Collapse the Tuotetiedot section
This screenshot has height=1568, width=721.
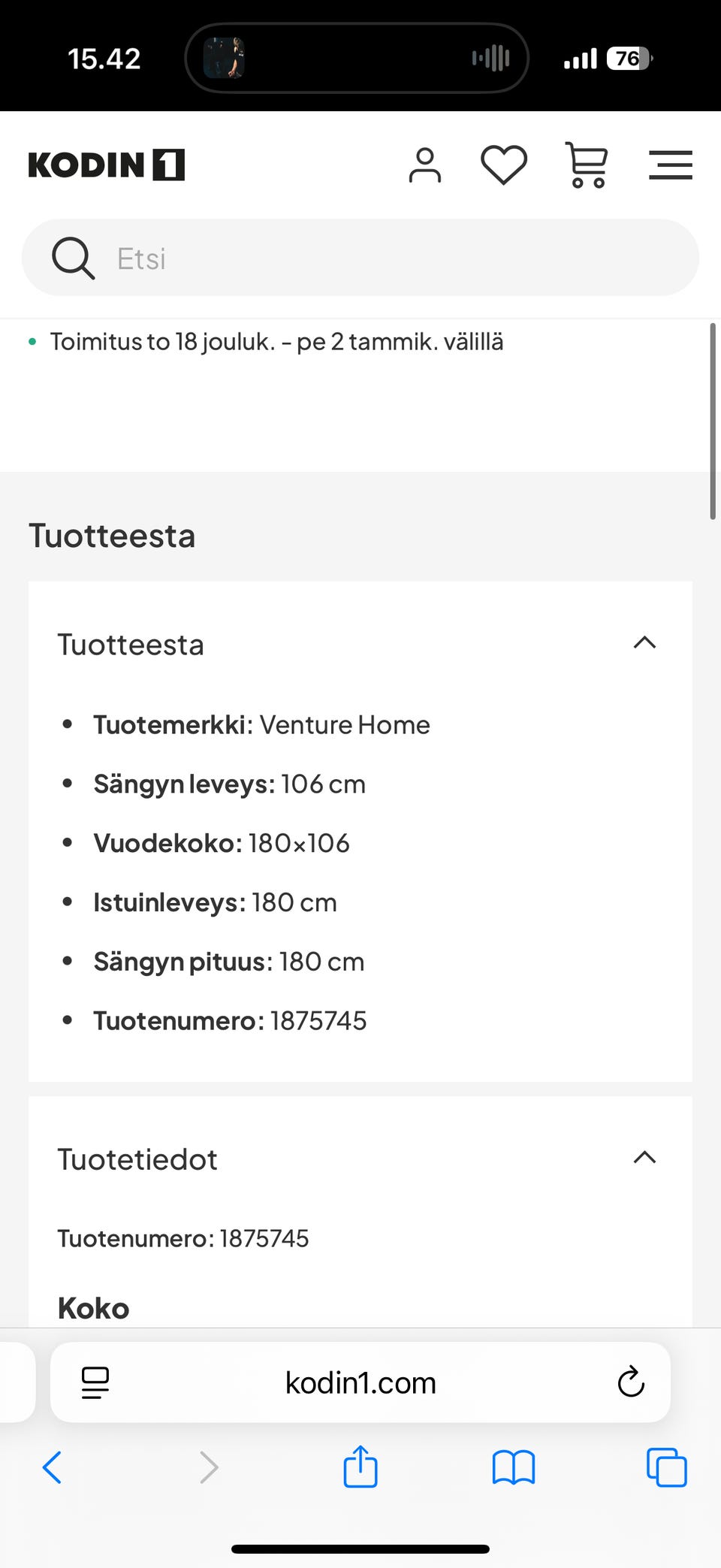(x=644, y=1157)
